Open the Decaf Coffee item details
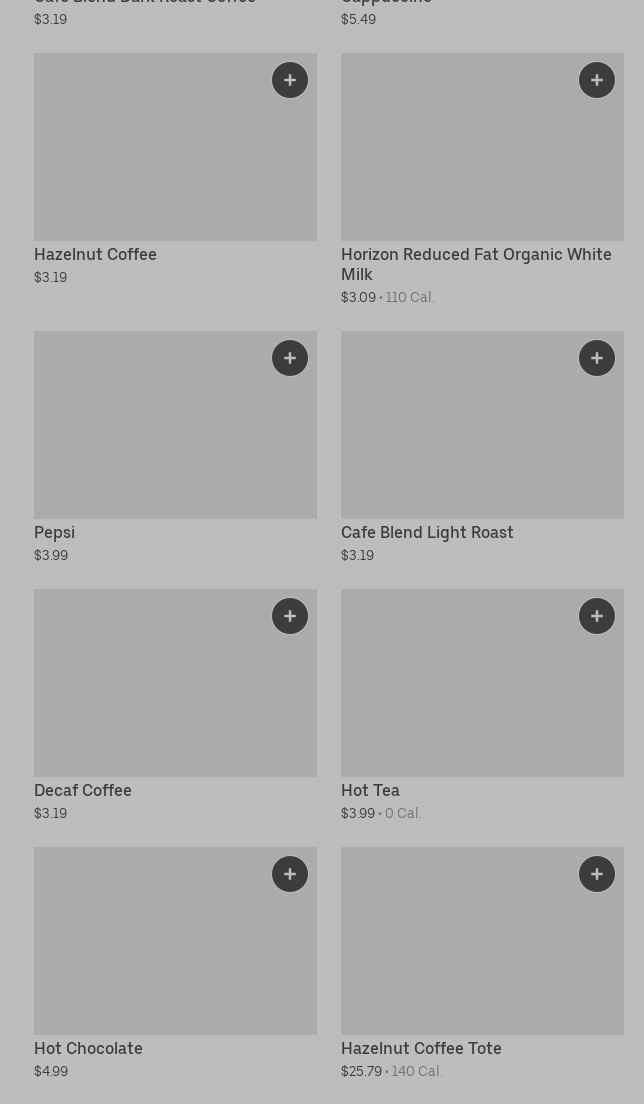Viewport: 644px width, 1104px height. tap(175, 705)
